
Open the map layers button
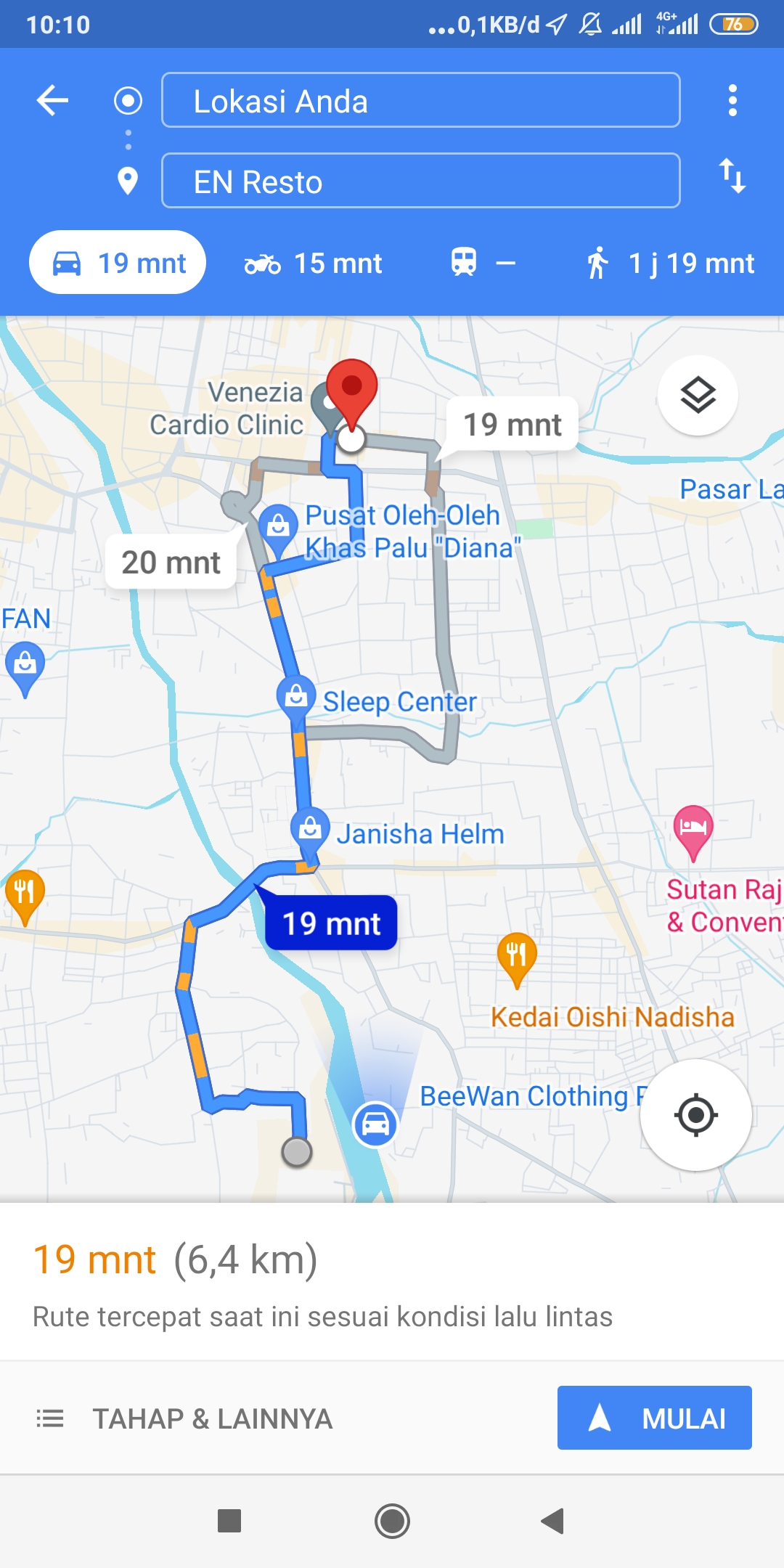[698, 396]
